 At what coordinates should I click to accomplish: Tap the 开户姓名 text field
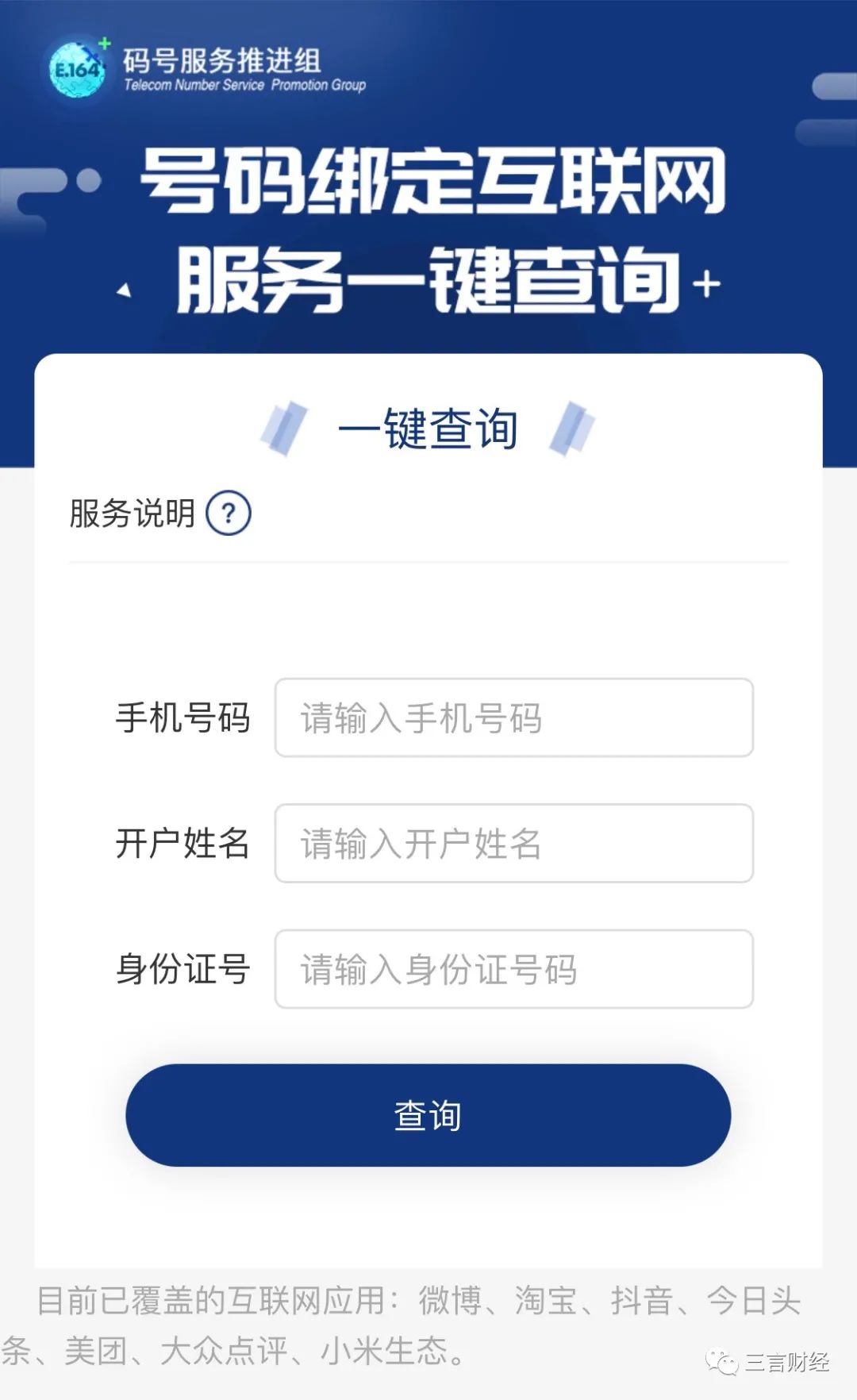pyautogui.click(x=514, y=843)
